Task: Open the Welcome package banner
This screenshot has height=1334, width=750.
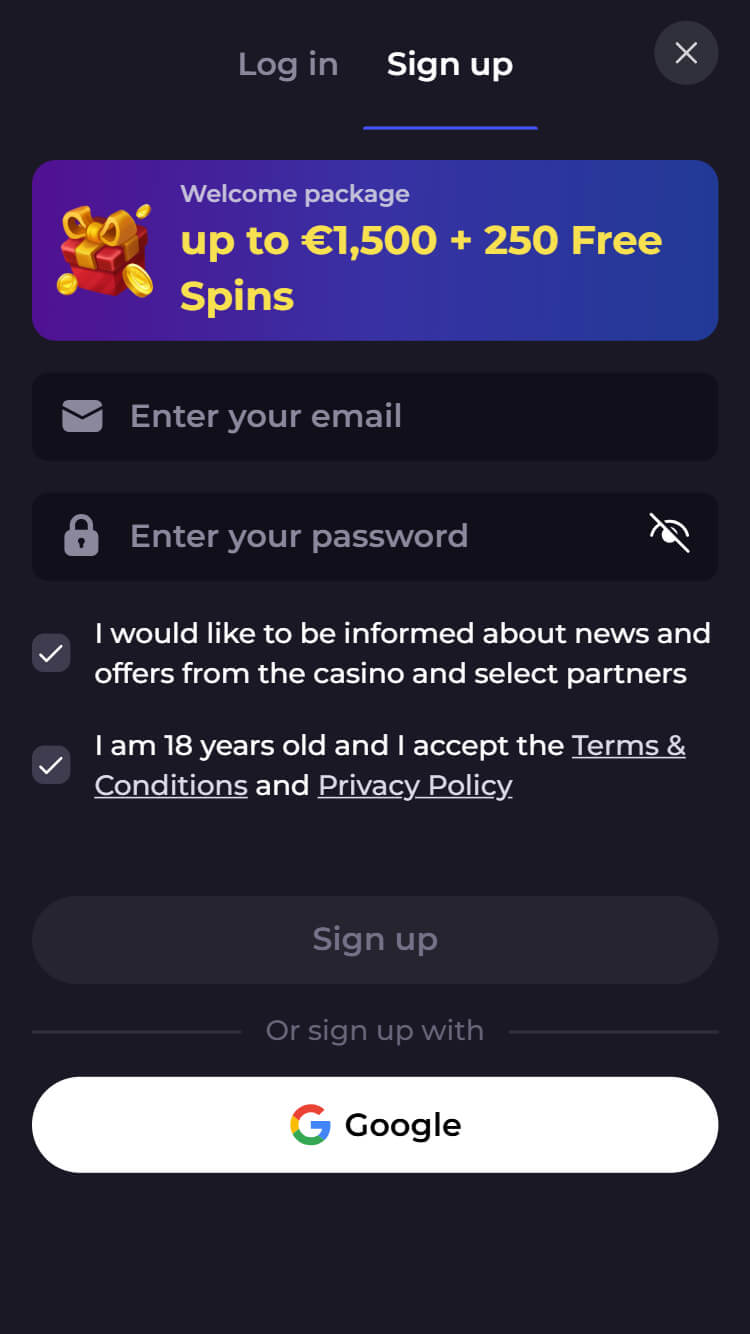Action: coord(375,250)
